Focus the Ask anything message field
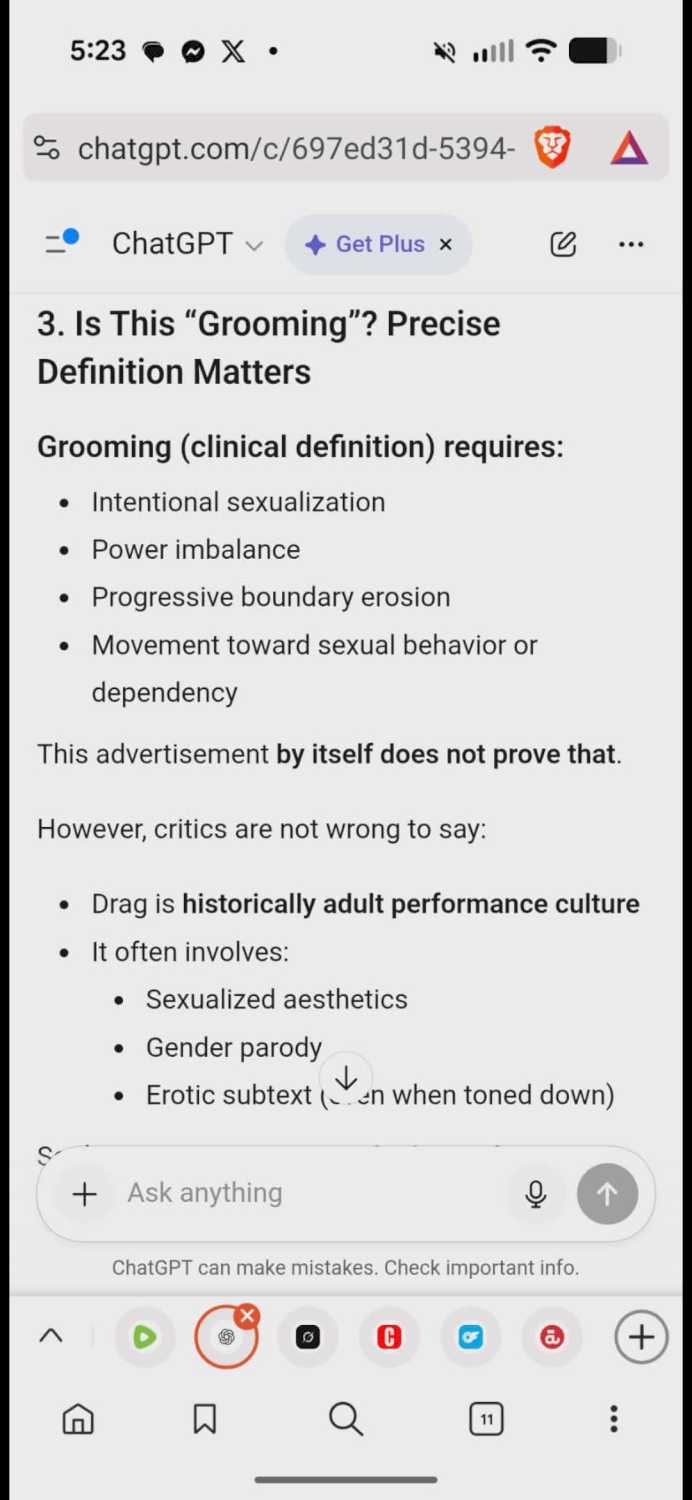 pos(310,1193)
